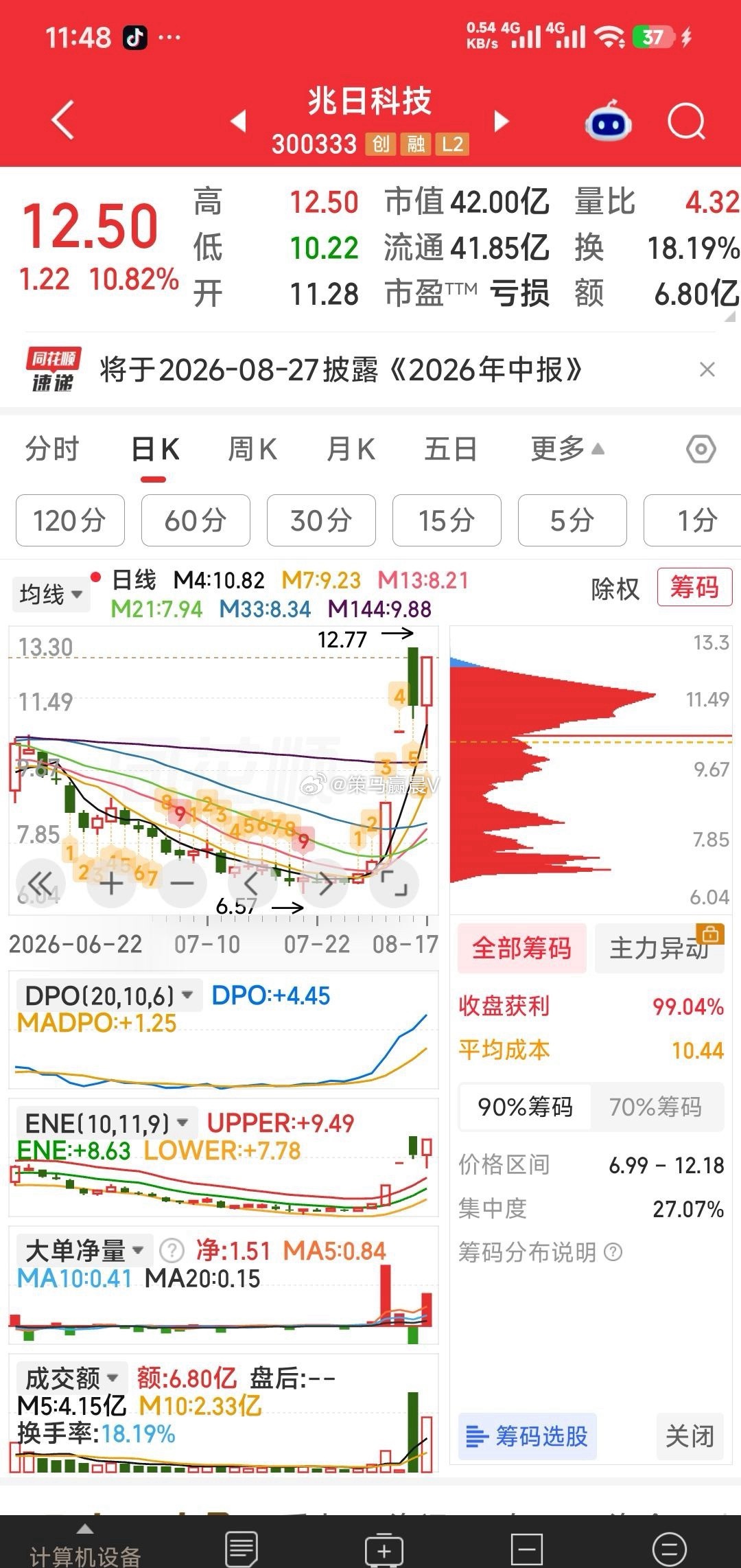The width and height of the screenshot is (741, 1568).
Task: Open the robot assistant icon
Action: tap(608, 121)
